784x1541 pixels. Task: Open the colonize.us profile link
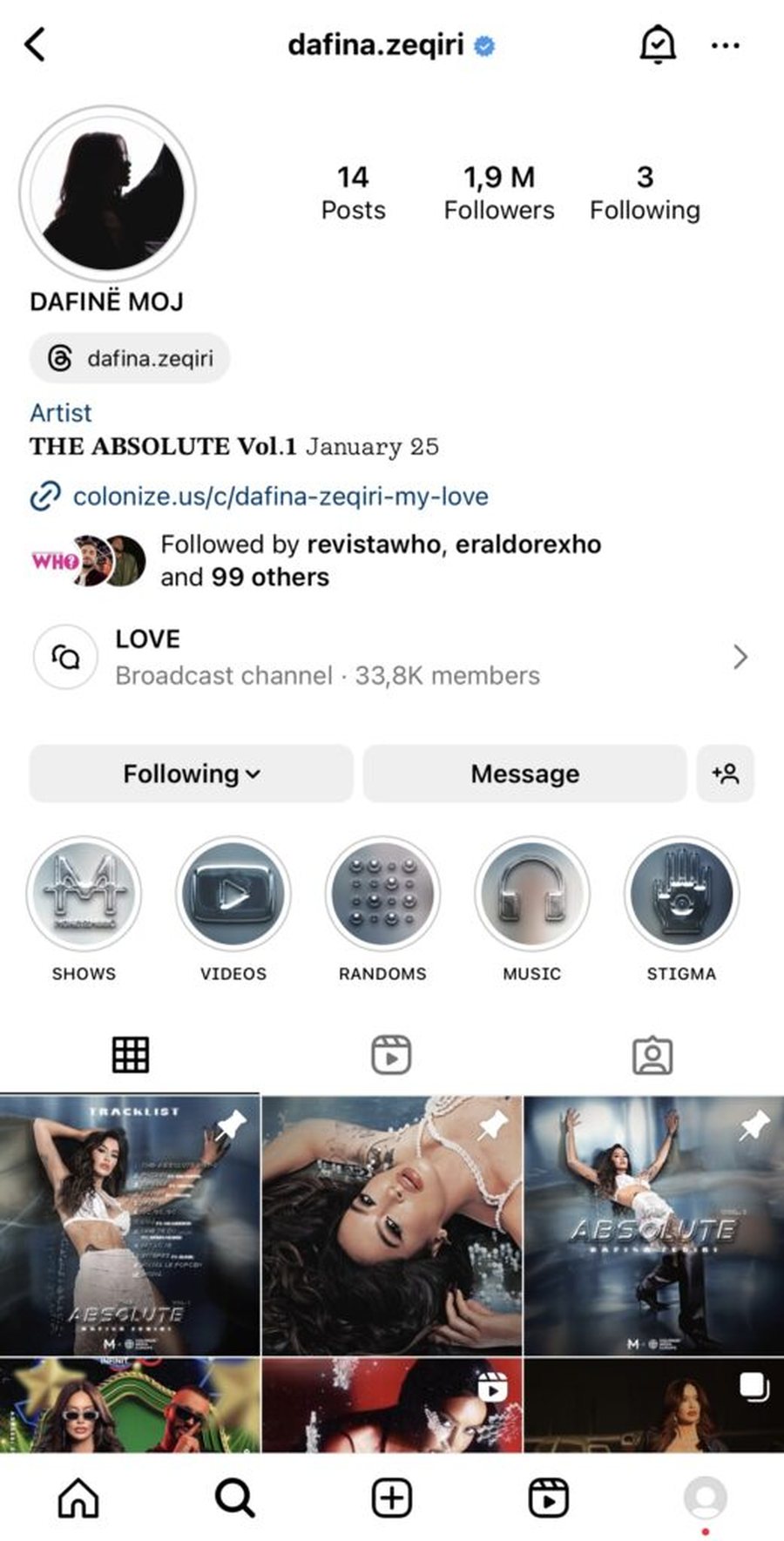click(x=280, y=496)
